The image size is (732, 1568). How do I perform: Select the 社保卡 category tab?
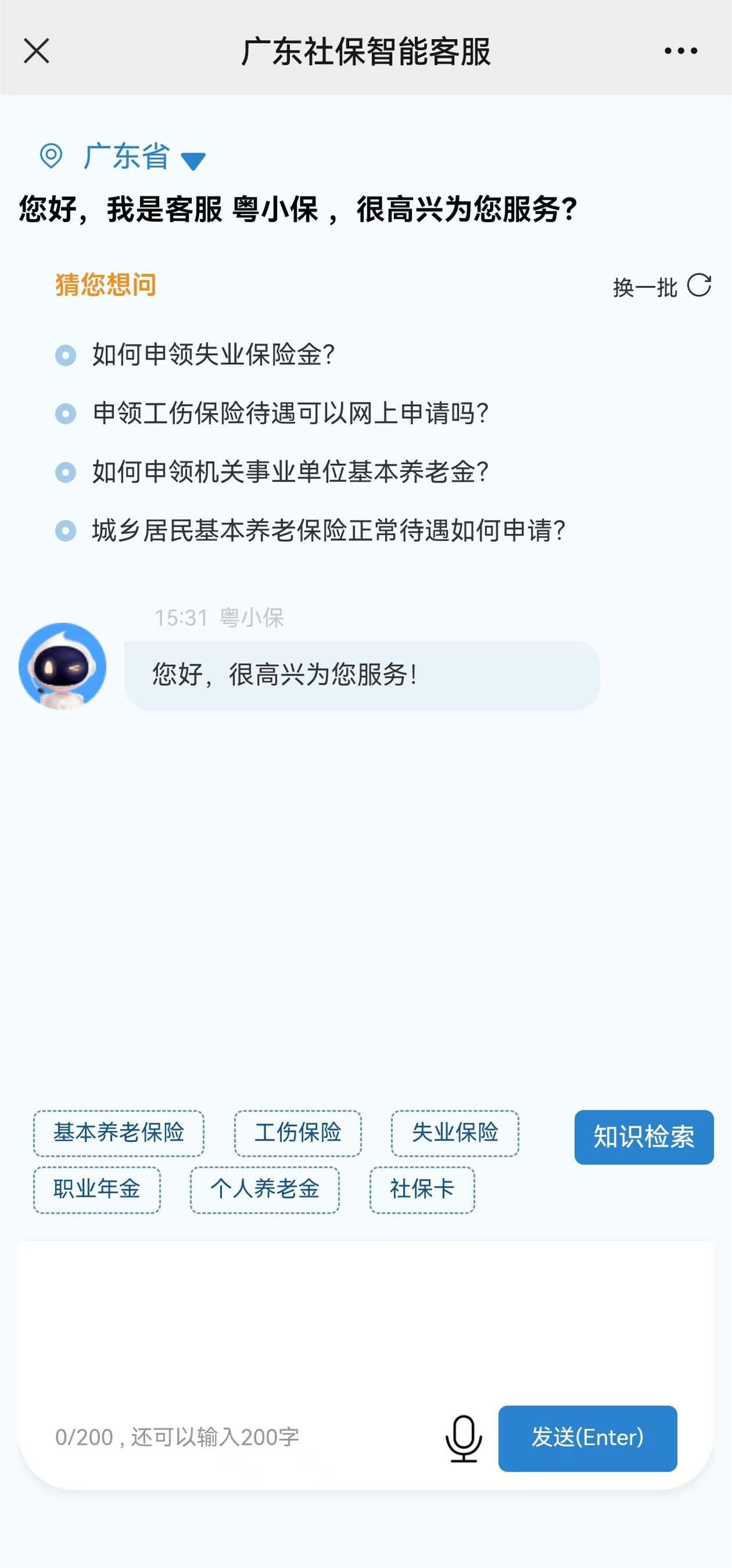click(422, 1189)
